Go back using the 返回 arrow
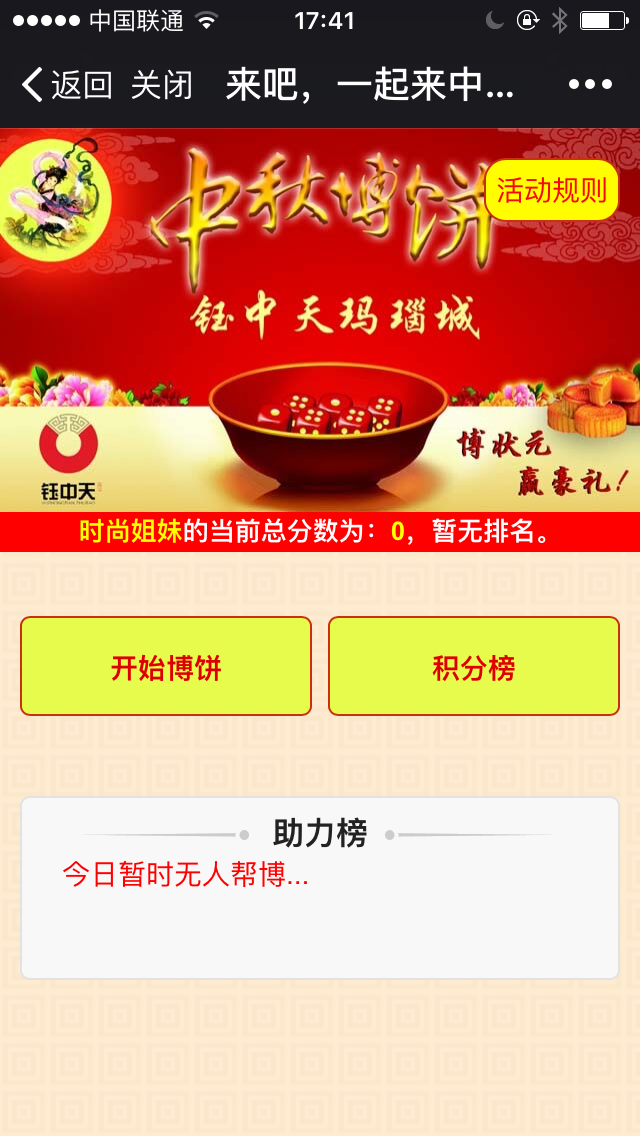Viewport: 640px width, 1136px height. tap(65, 85)
